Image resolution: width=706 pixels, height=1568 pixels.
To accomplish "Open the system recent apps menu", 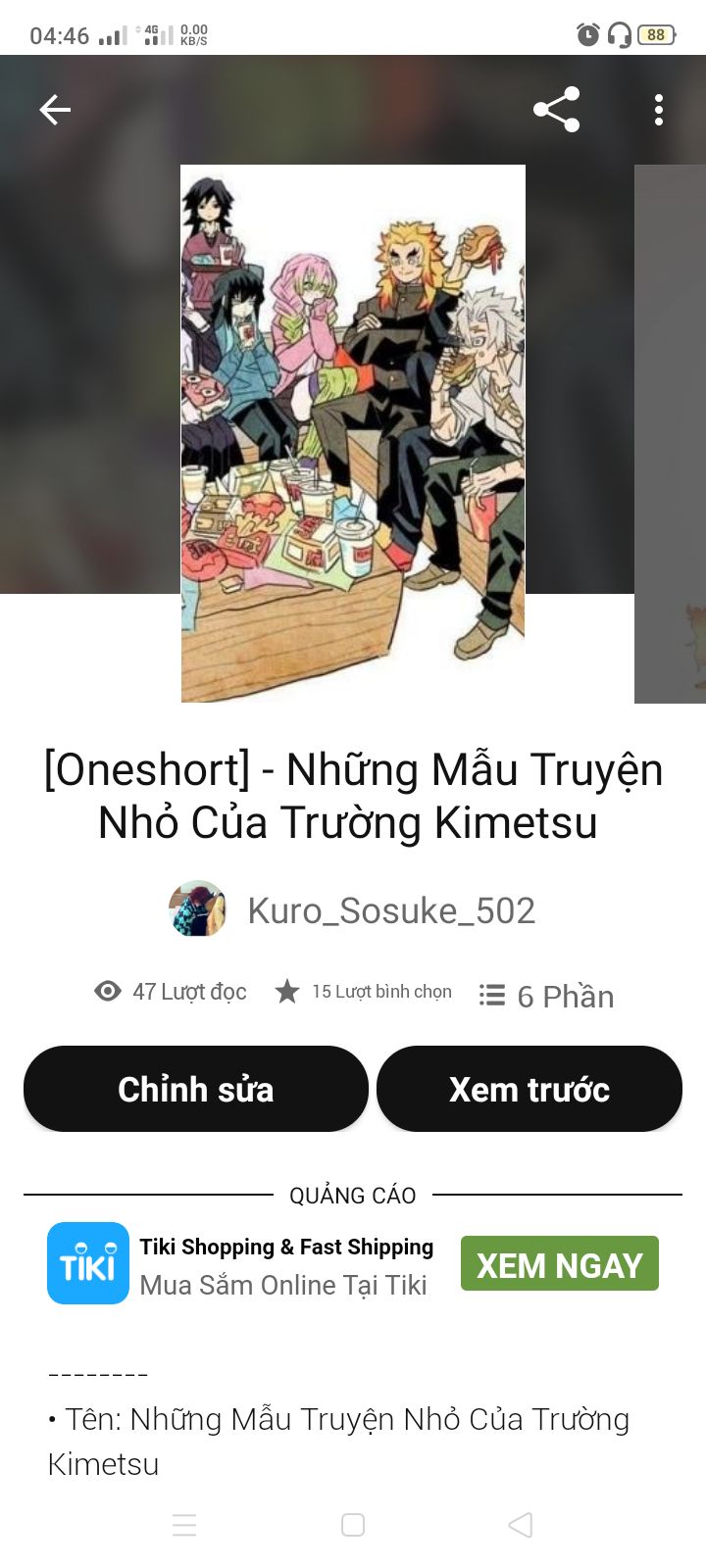I will (x=184, y=1525).
